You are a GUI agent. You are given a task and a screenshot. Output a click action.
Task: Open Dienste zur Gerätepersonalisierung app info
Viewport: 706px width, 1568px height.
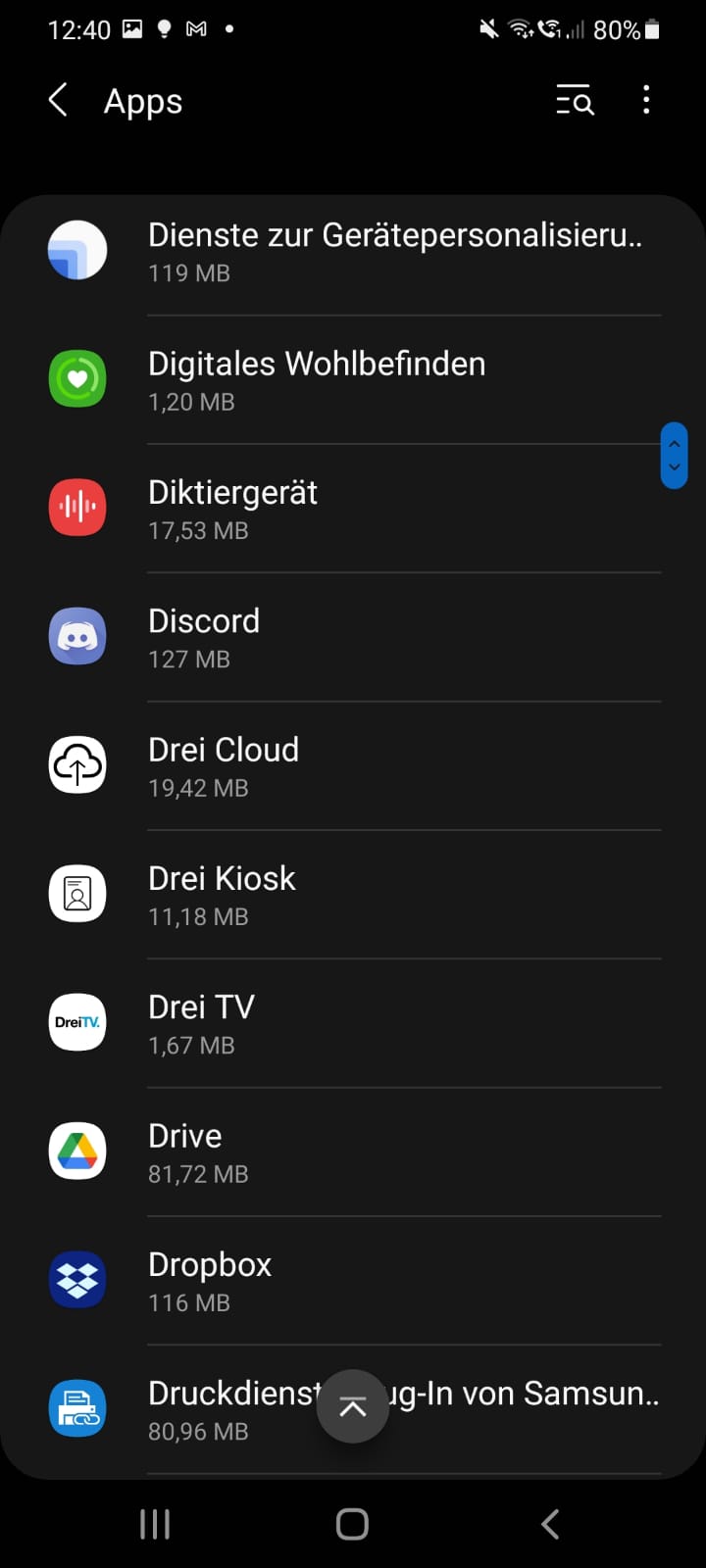[392, 252]
